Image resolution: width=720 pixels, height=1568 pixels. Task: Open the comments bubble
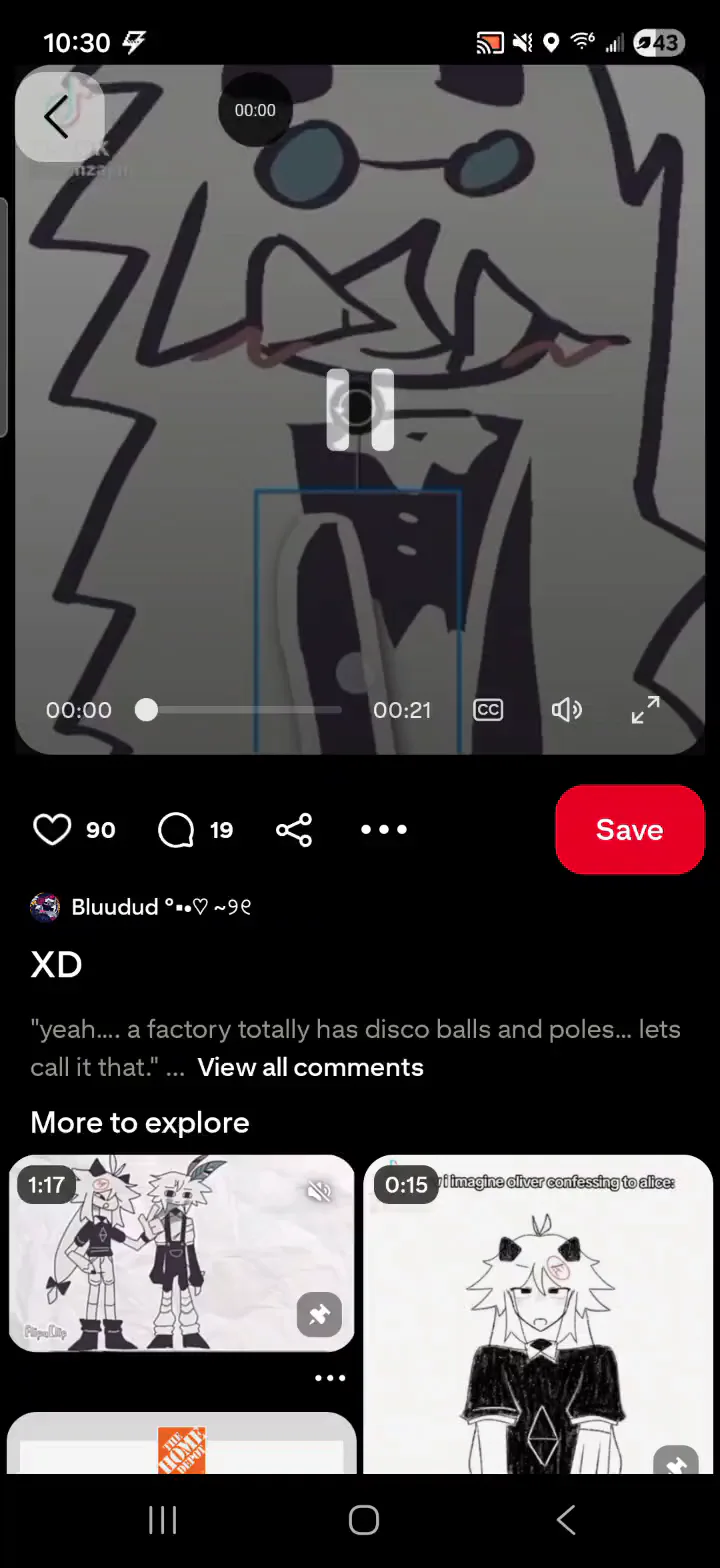point(177,830)
